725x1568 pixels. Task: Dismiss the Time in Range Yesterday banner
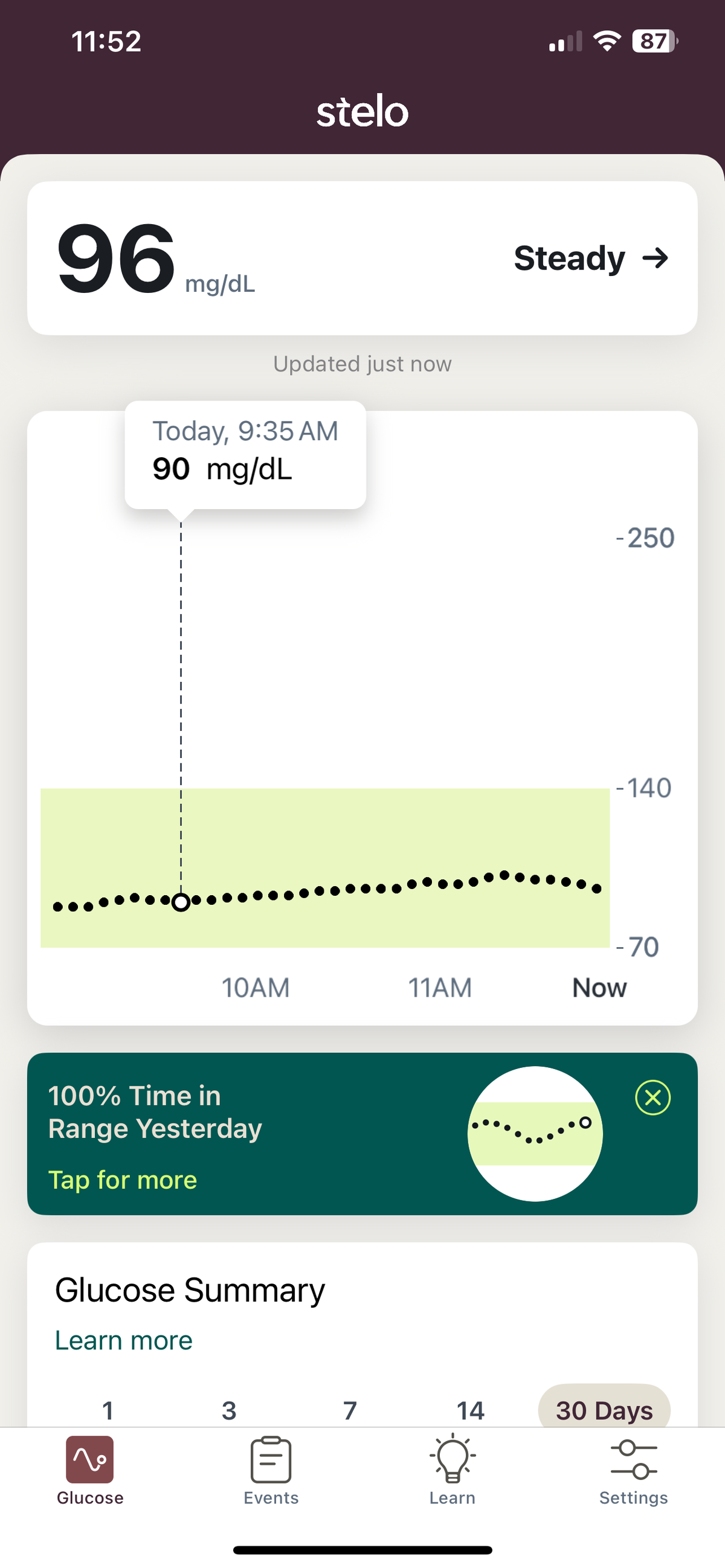pos(652,1097)
